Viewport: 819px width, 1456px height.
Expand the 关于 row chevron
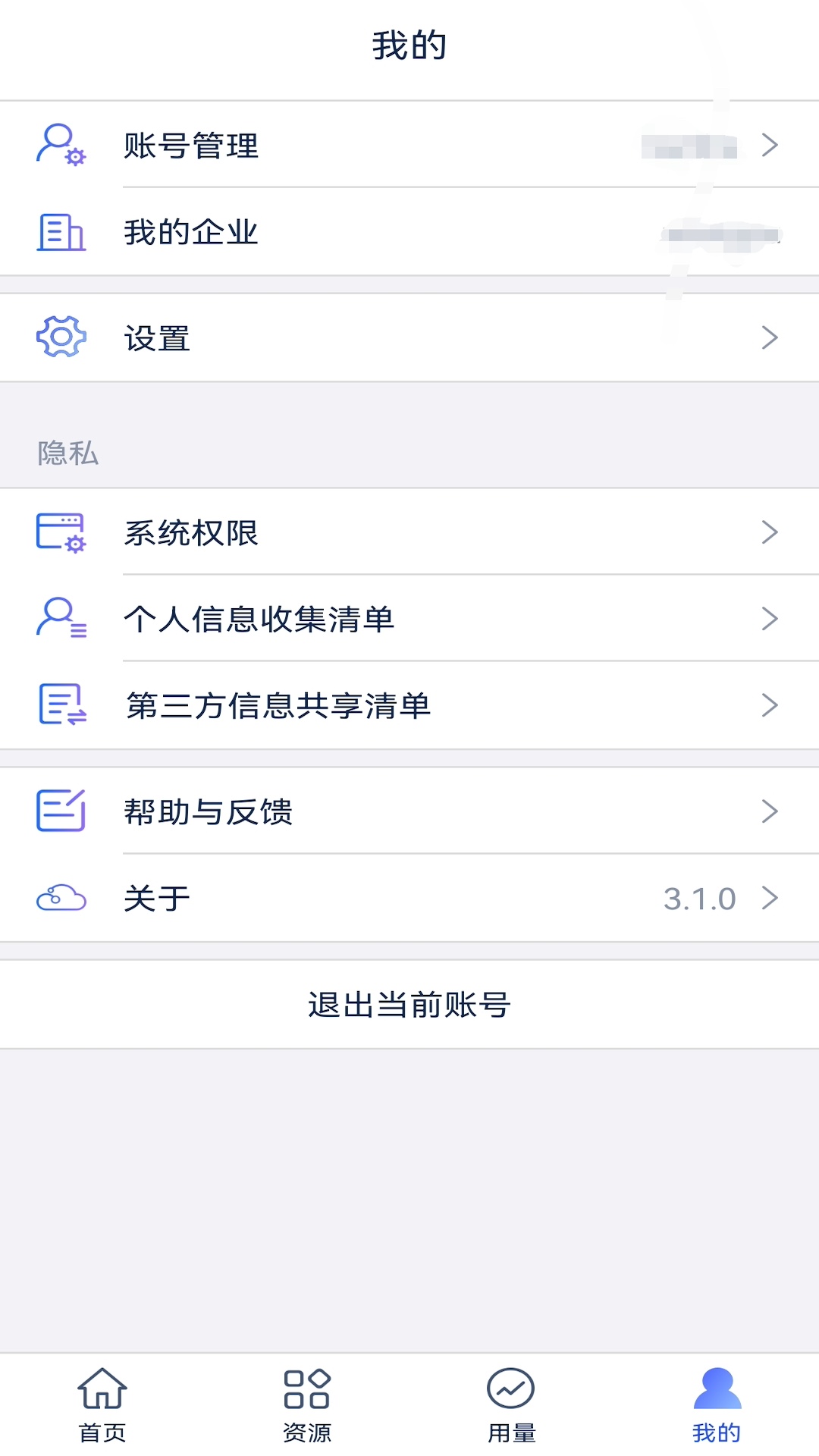[770, 898]
